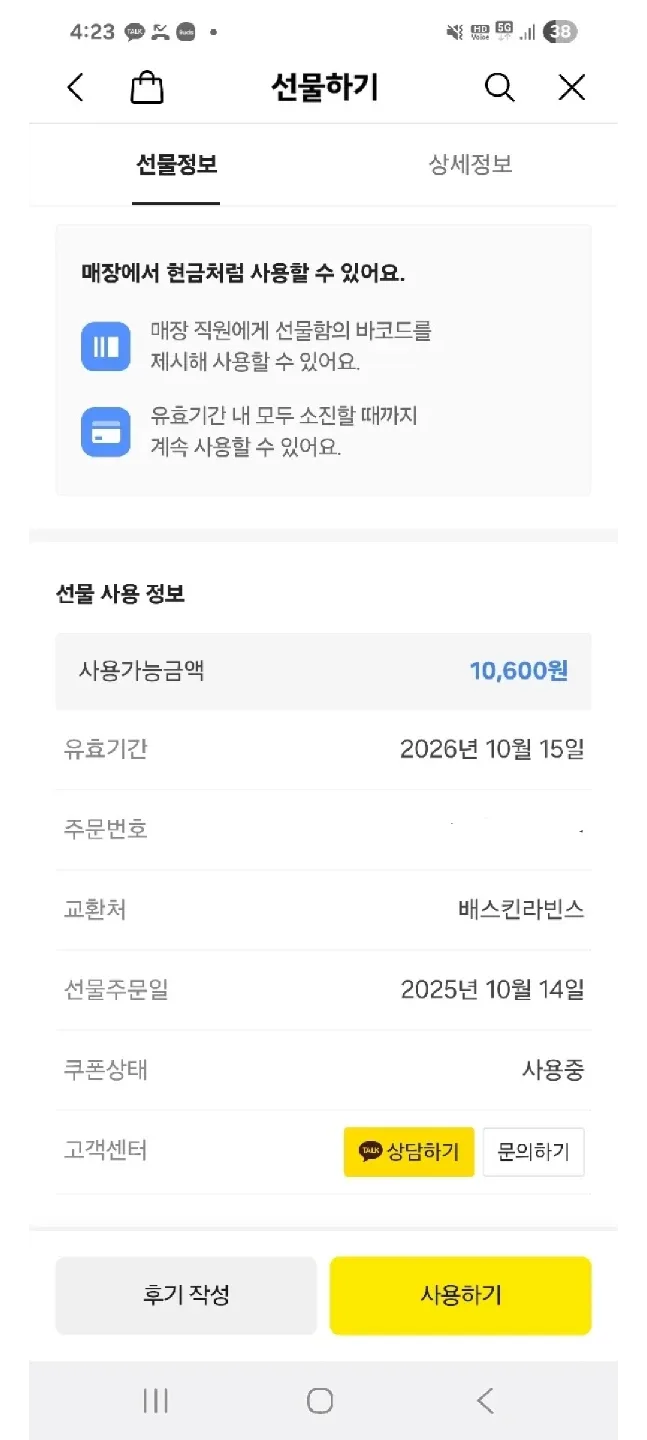Open recent apps from navigation bar

(x=156, y=1400)
